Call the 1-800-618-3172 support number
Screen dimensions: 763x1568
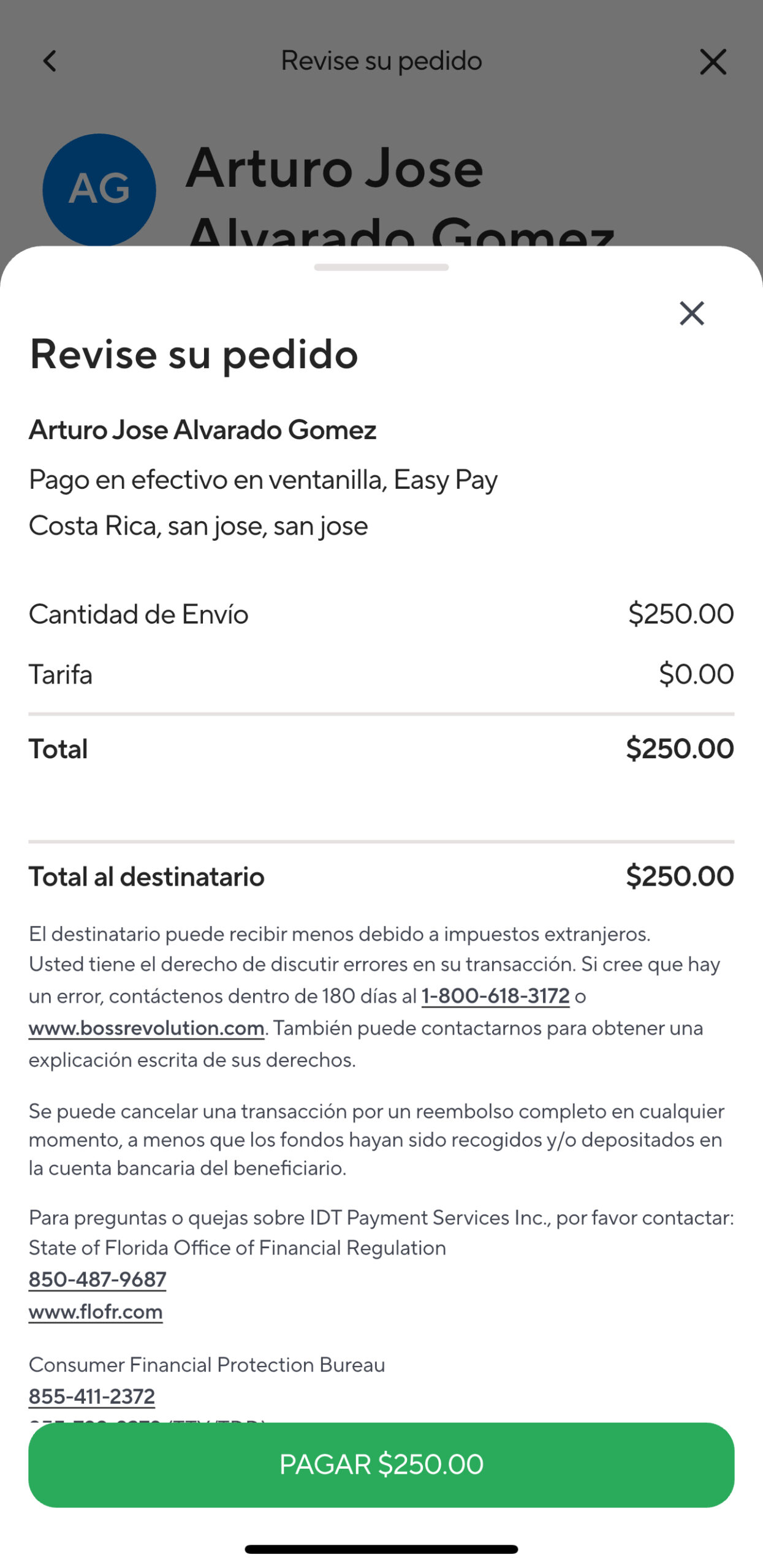pos(495,996)
